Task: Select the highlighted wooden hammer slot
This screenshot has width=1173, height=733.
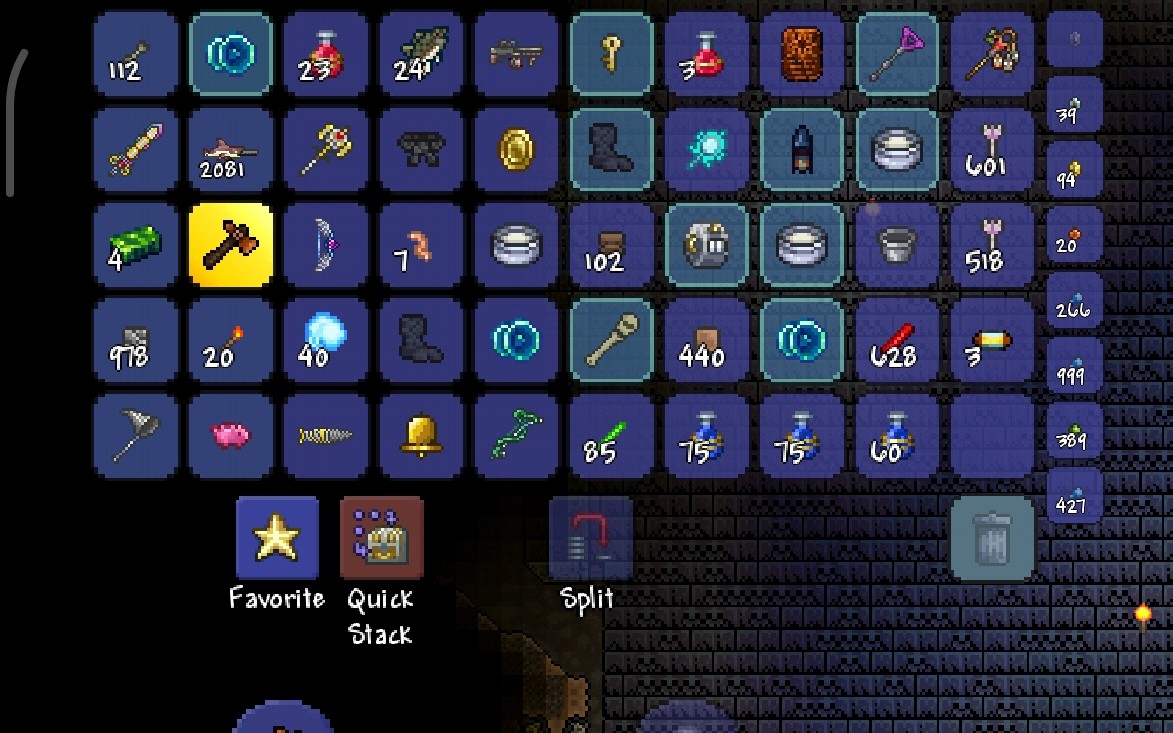Action: coord(230,246)
